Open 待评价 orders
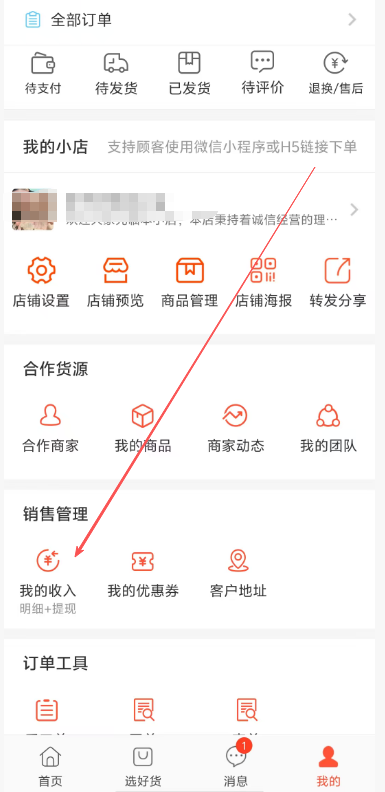This screenshot has width=385, height=792. point(263,73)
